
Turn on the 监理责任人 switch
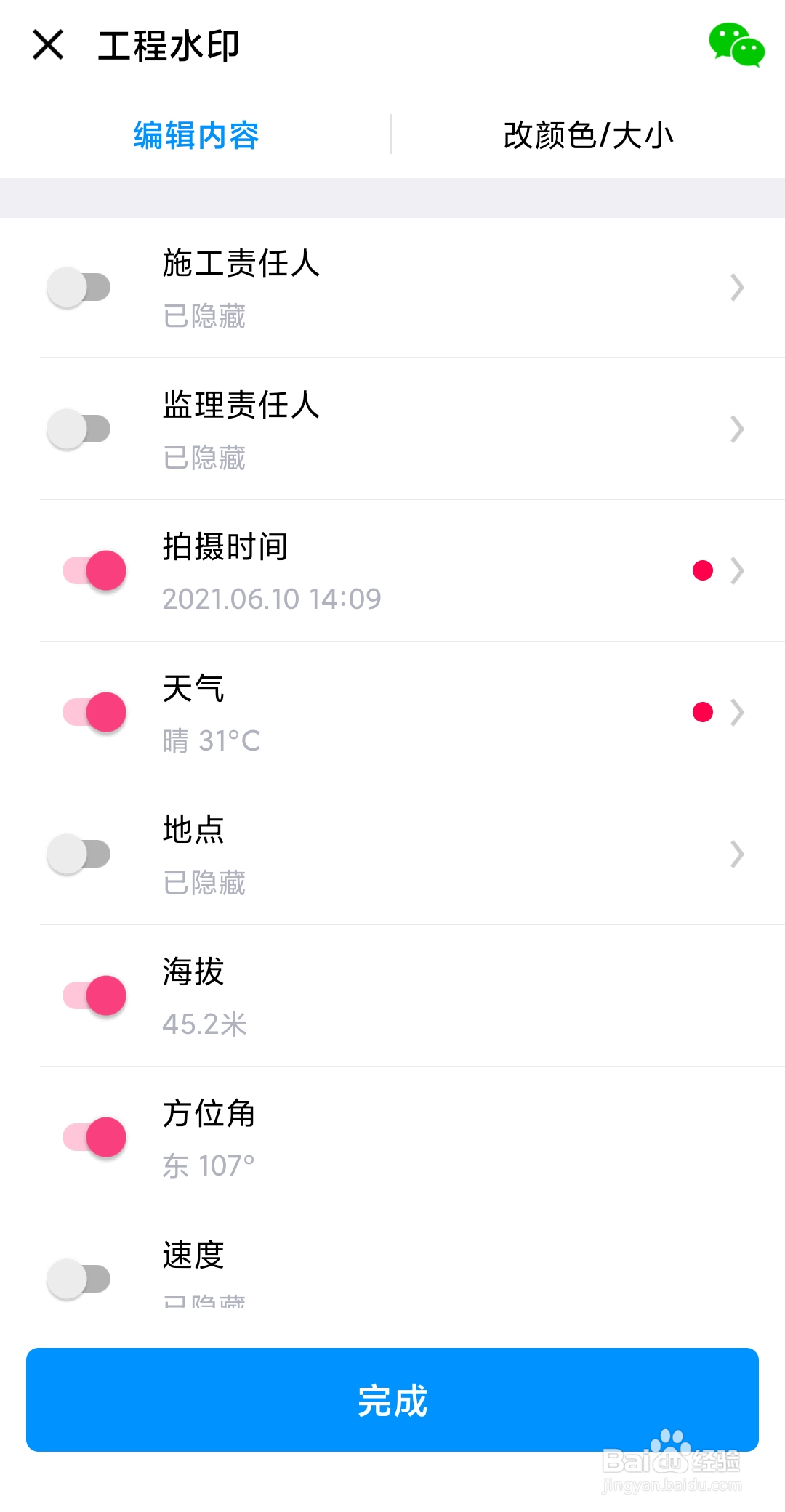coord(78,429)
